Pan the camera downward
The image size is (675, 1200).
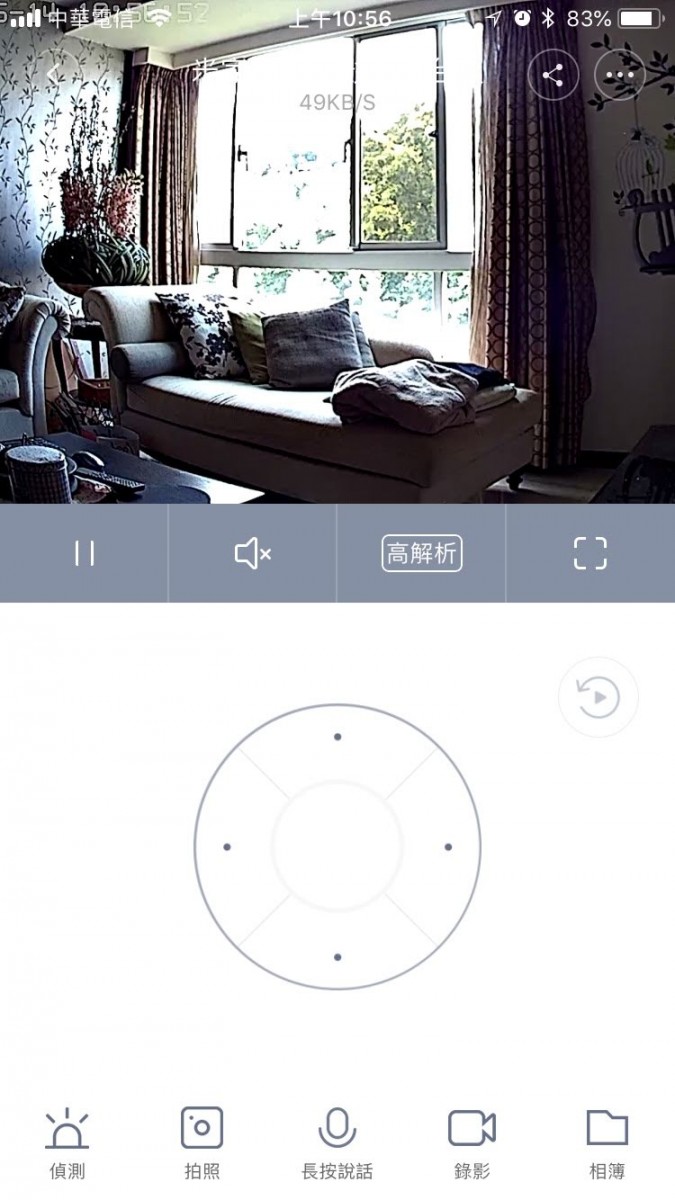pyautogui.click(x=338, y=957)
